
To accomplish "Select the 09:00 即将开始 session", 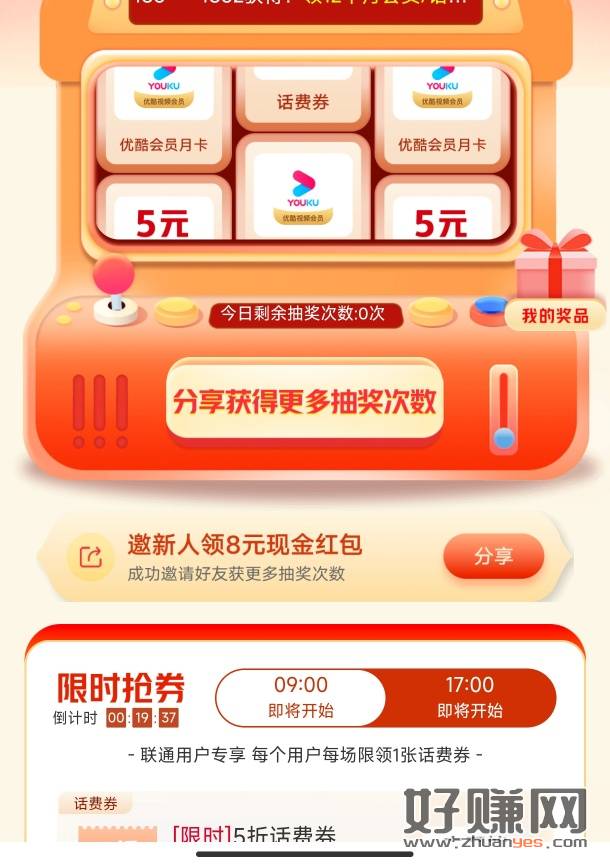I will [301, 697].
